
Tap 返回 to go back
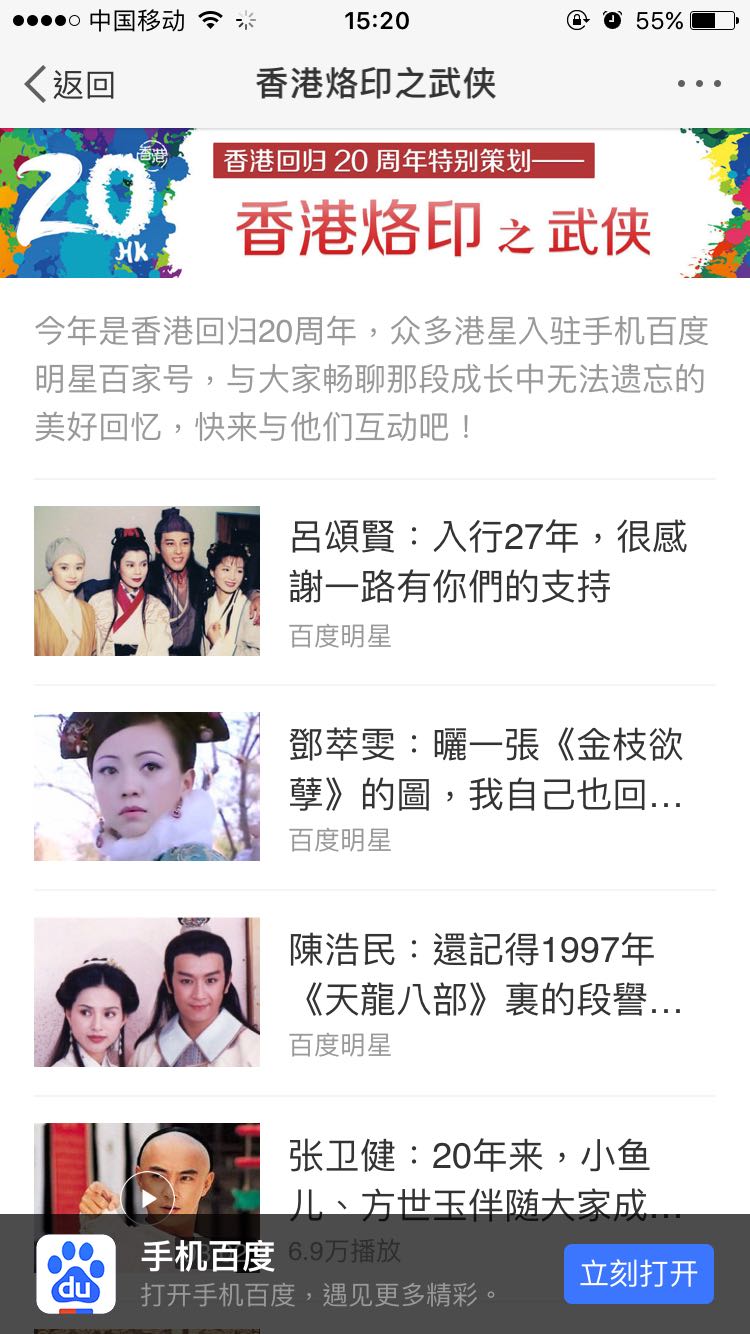click(70, 84)
